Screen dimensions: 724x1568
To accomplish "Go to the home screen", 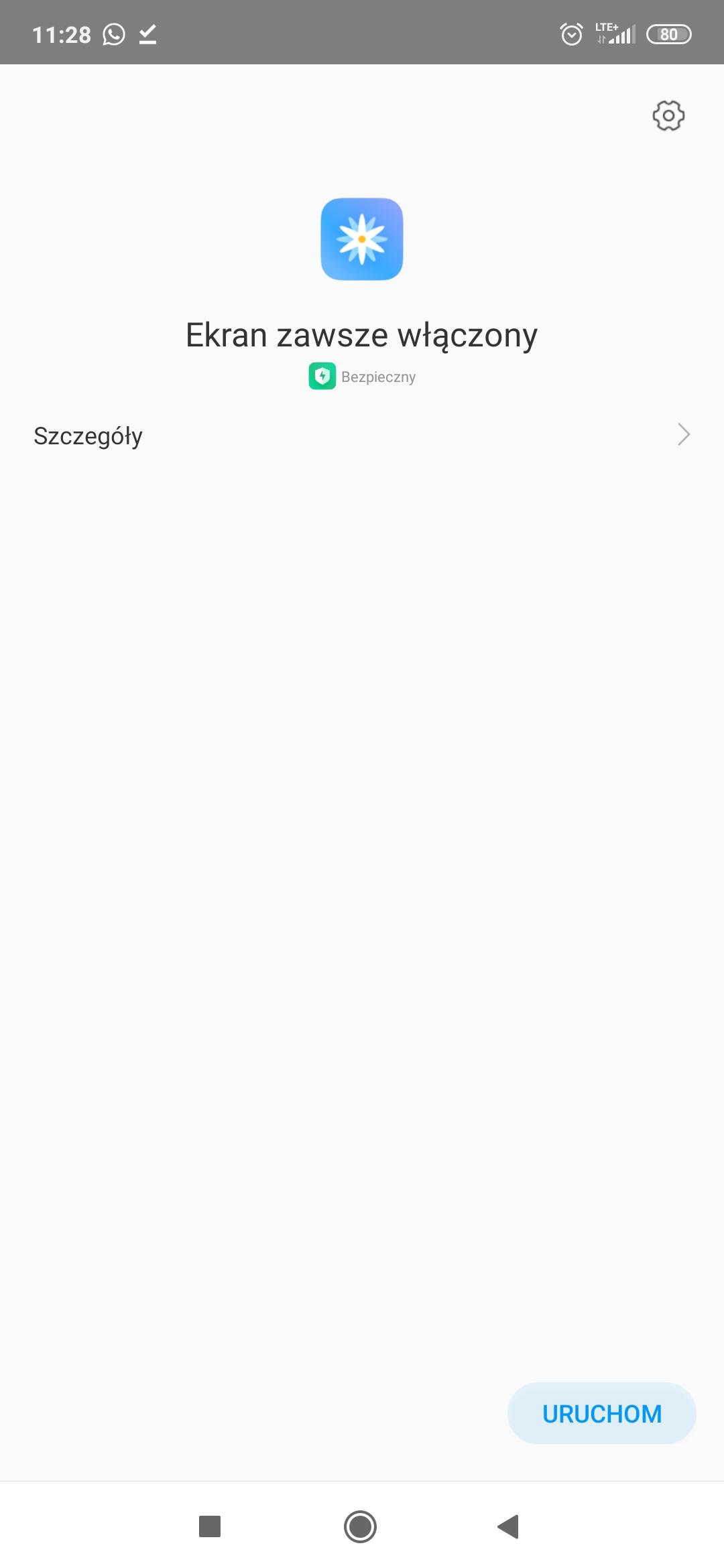I will tap(360, 1526).
